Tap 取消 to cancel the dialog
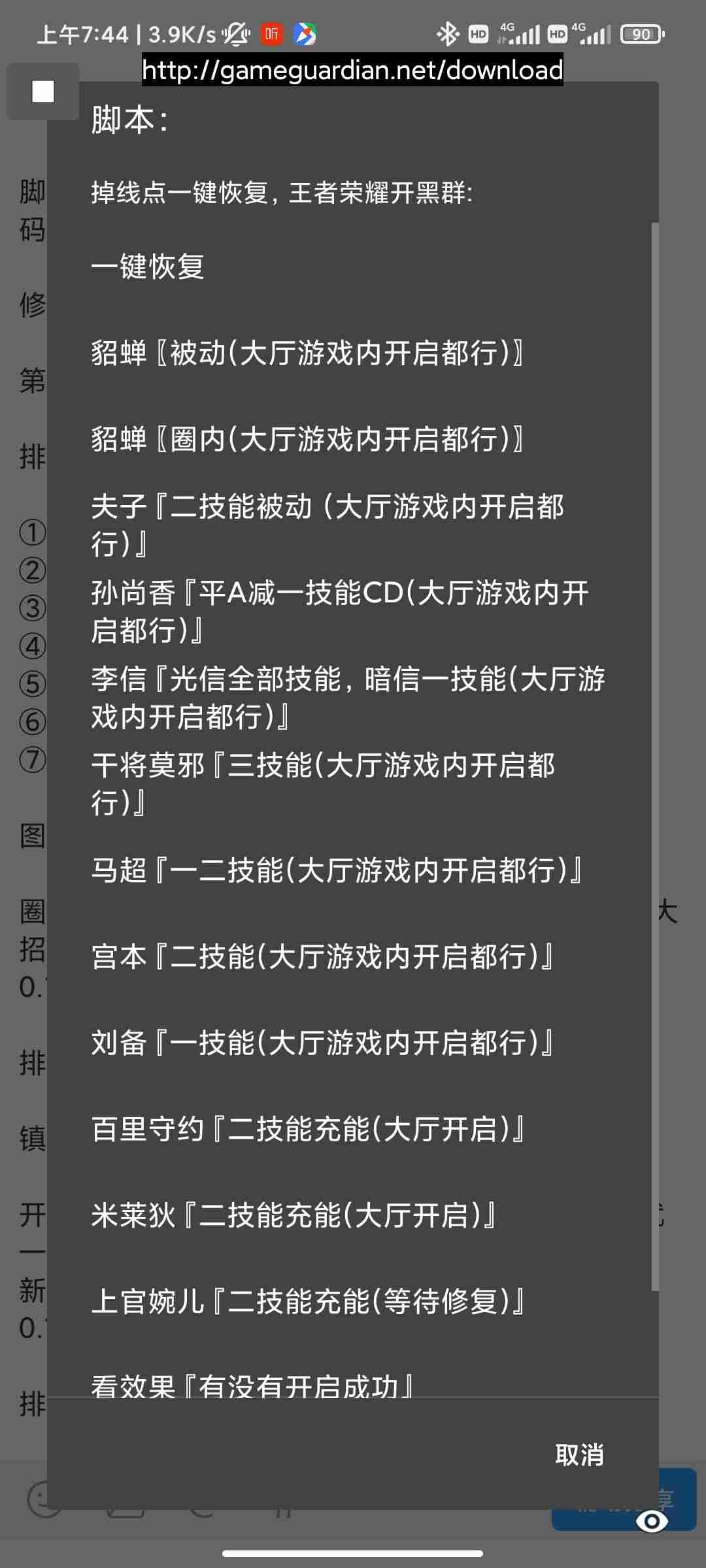This screenshot has width=706, height=1568. (x=579, y=1455)
